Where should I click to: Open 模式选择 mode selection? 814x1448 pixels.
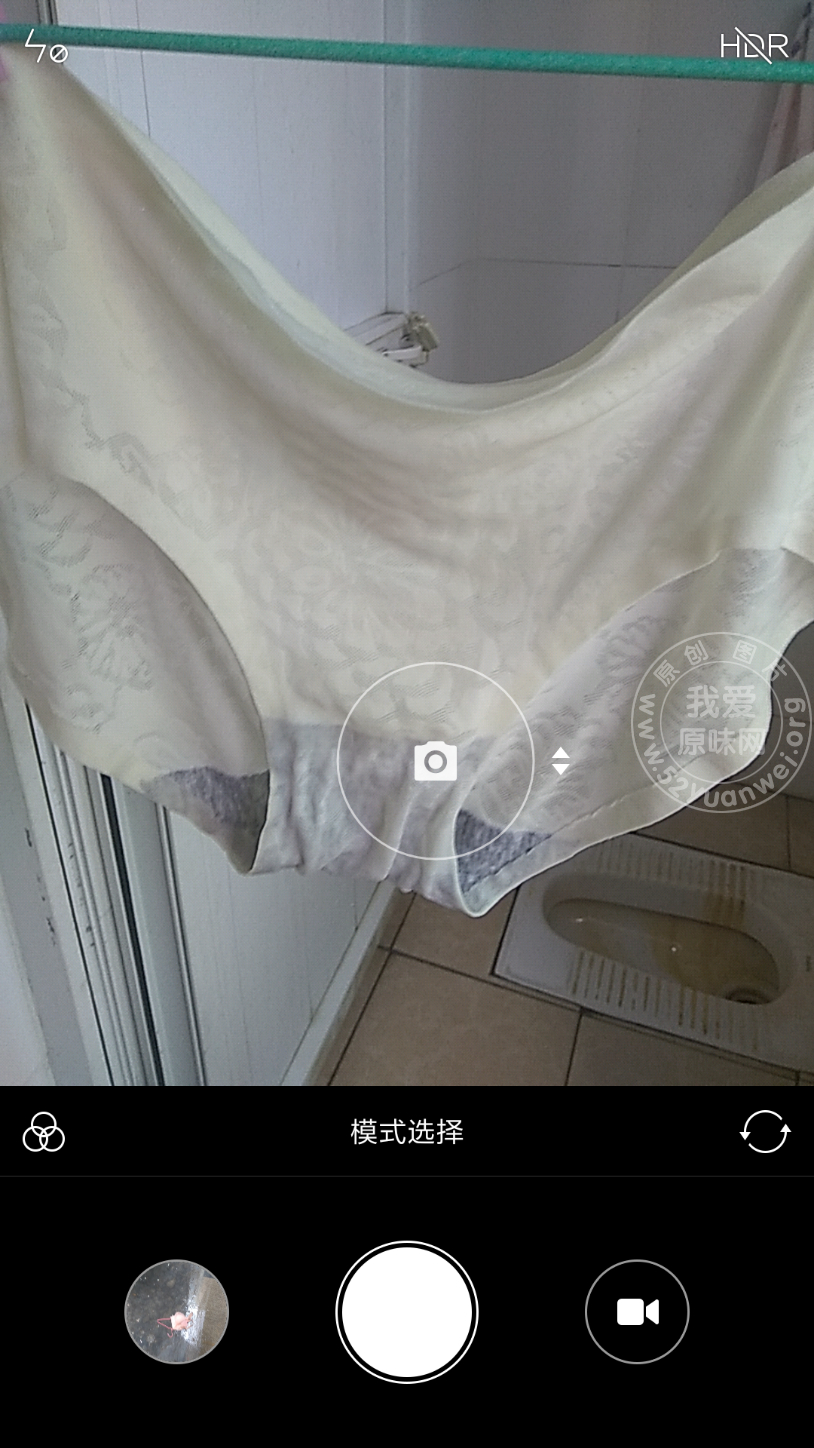tap(407, 1132)
